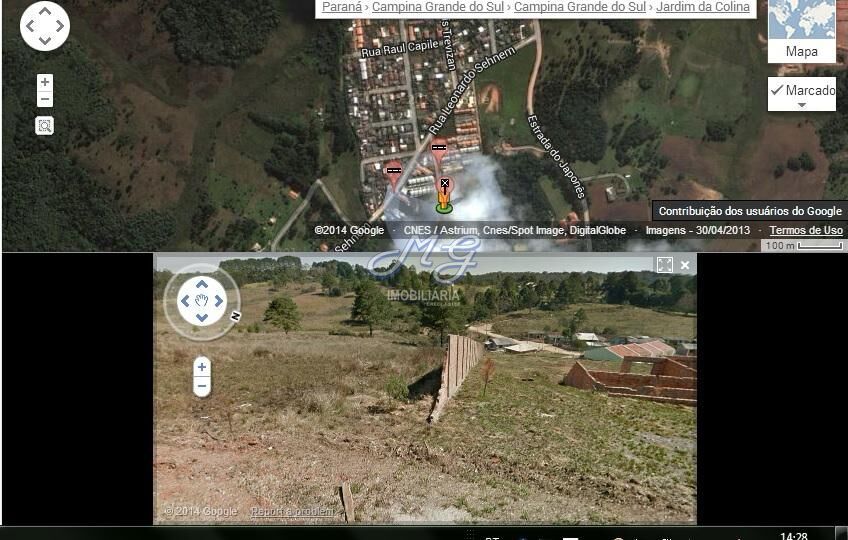Open the Paraná breadcrumb link
Screen dimensions: 848x540
pos(341,7)
